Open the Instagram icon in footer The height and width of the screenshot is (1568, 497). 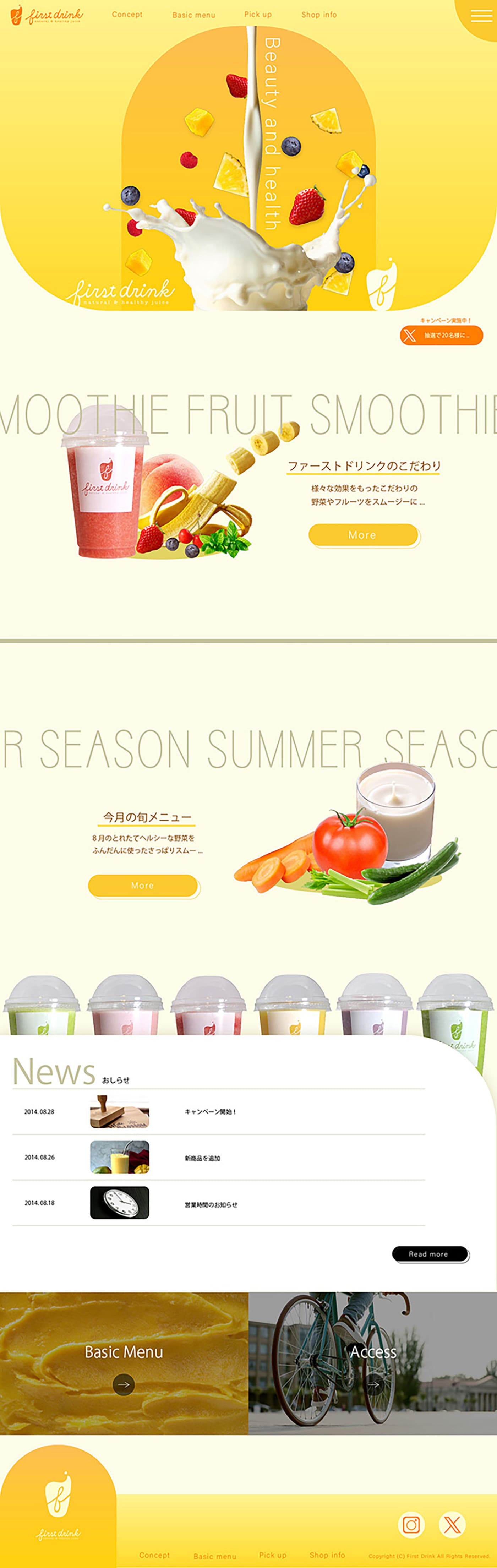[x=411, y=1525]
